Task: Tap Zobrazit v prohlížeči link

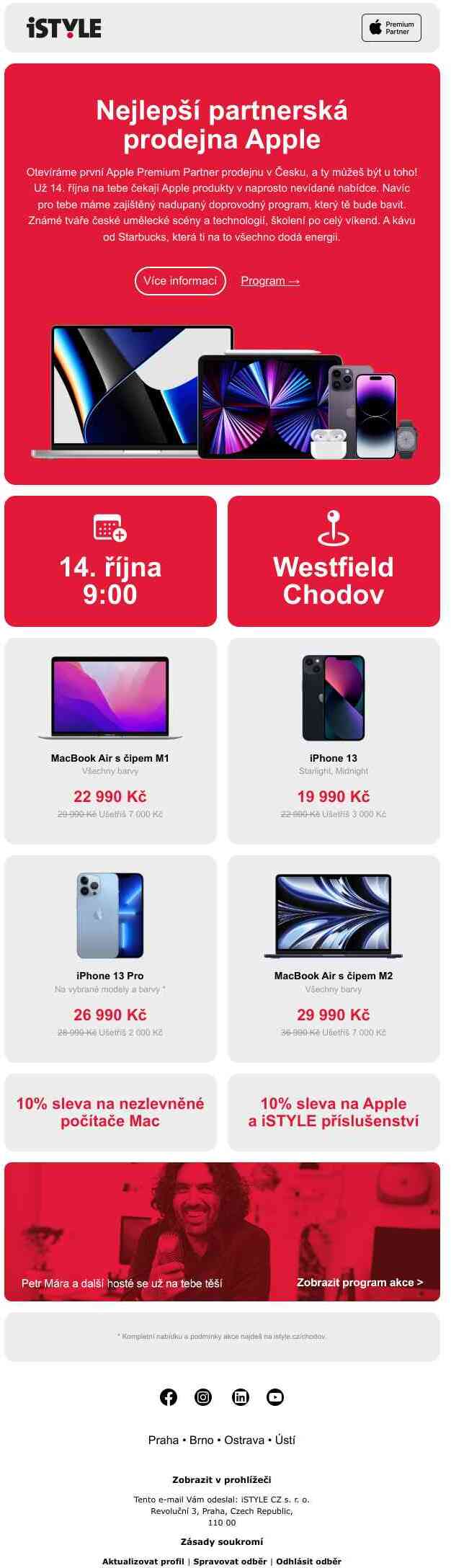Action: point(222,1479)
